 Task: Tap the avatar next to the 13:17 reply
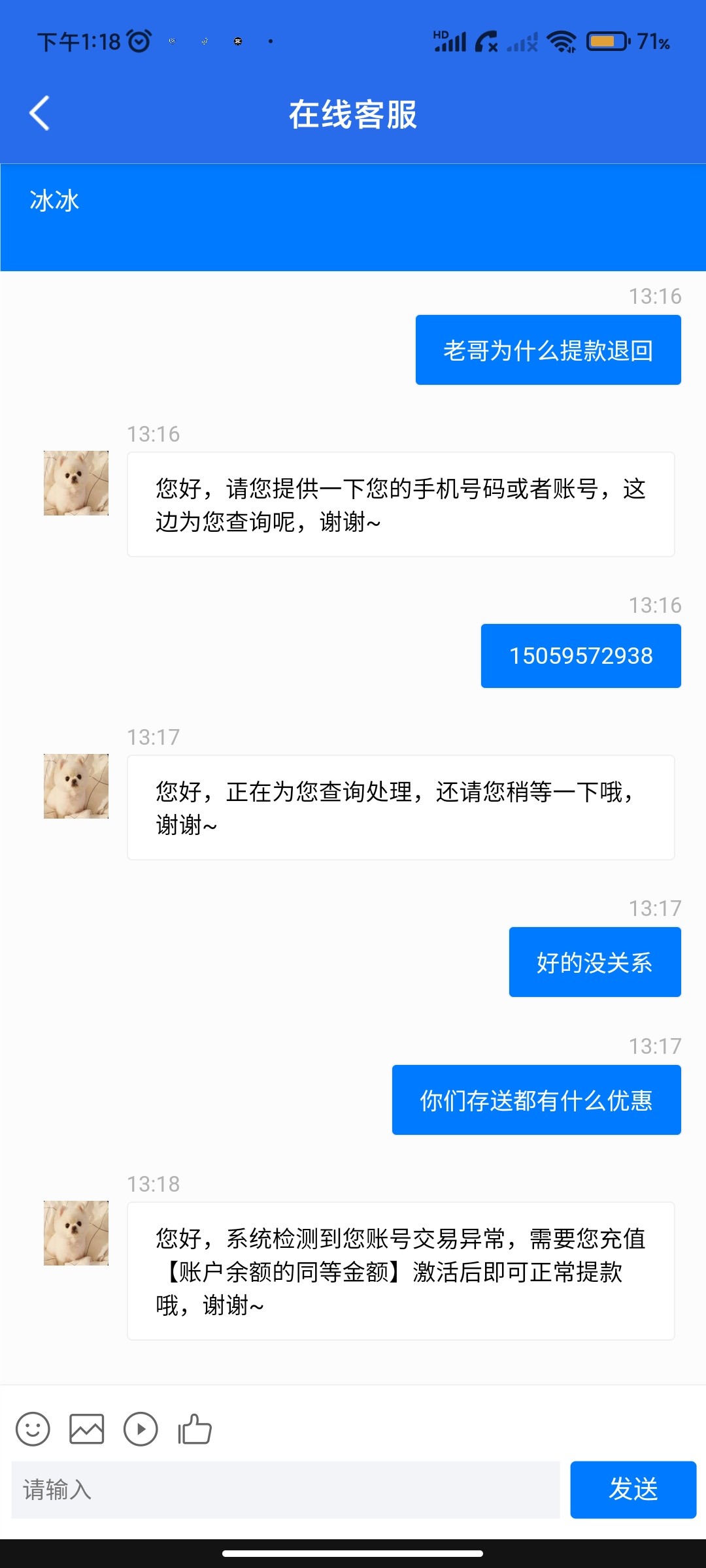click(x=75, y=786)
